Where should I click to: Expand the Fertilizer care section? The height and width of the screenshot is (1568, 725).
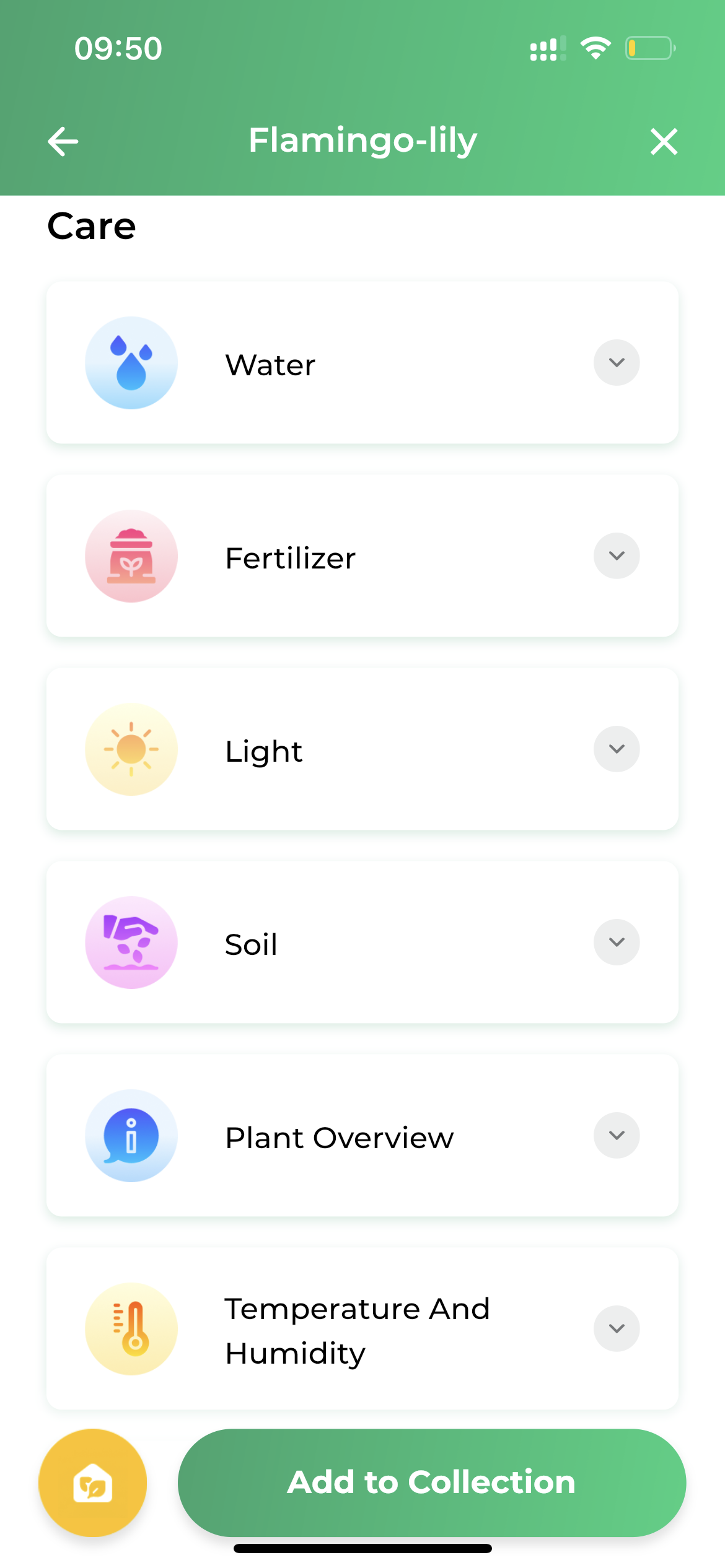pyautogui.click(x=617, y=555)
